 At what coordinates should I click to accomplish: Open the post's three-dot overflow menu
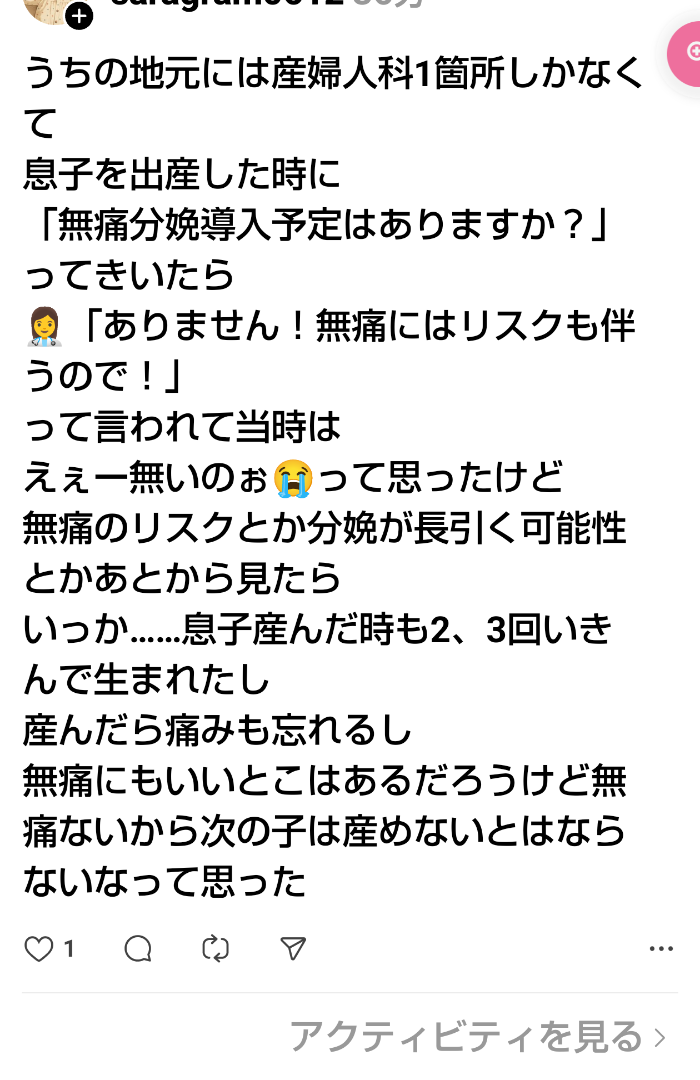click(661, 949)
